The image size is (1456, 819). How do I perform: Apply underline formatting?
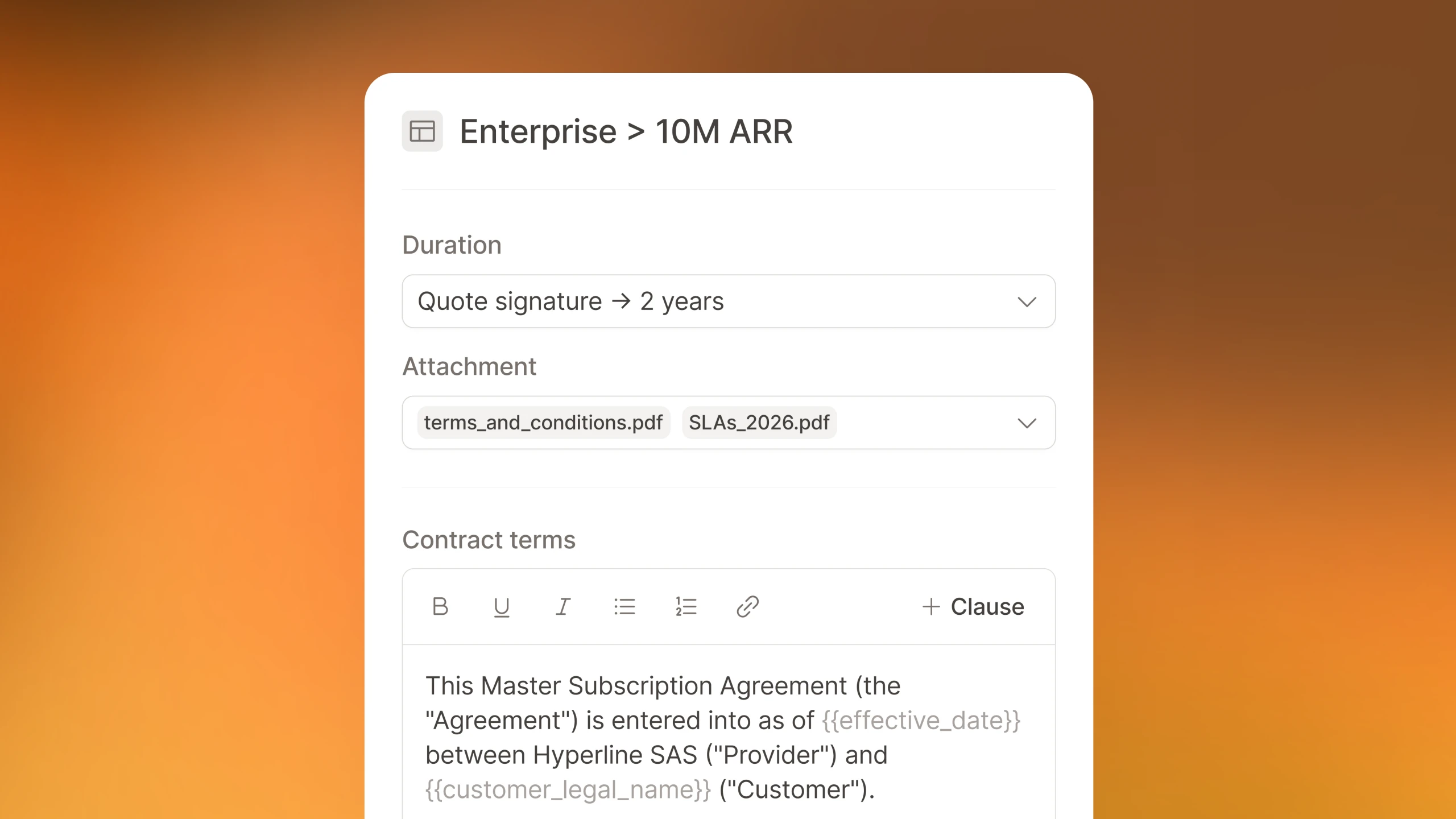(x=502, y=607)
